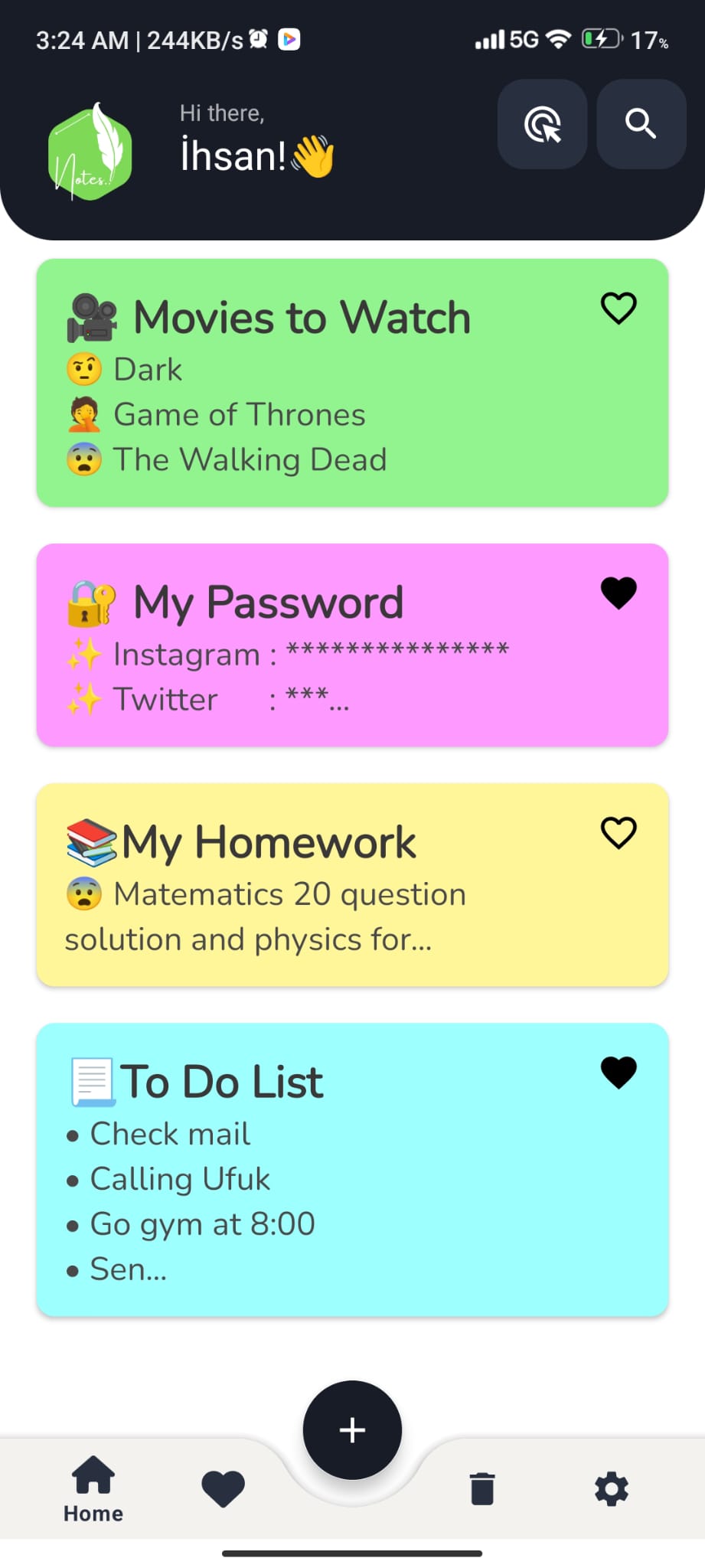Tap the screen-tap gesture icon in header
Image resolution: width=705 pixels, height=1568 pixels.
coord(542,125)
